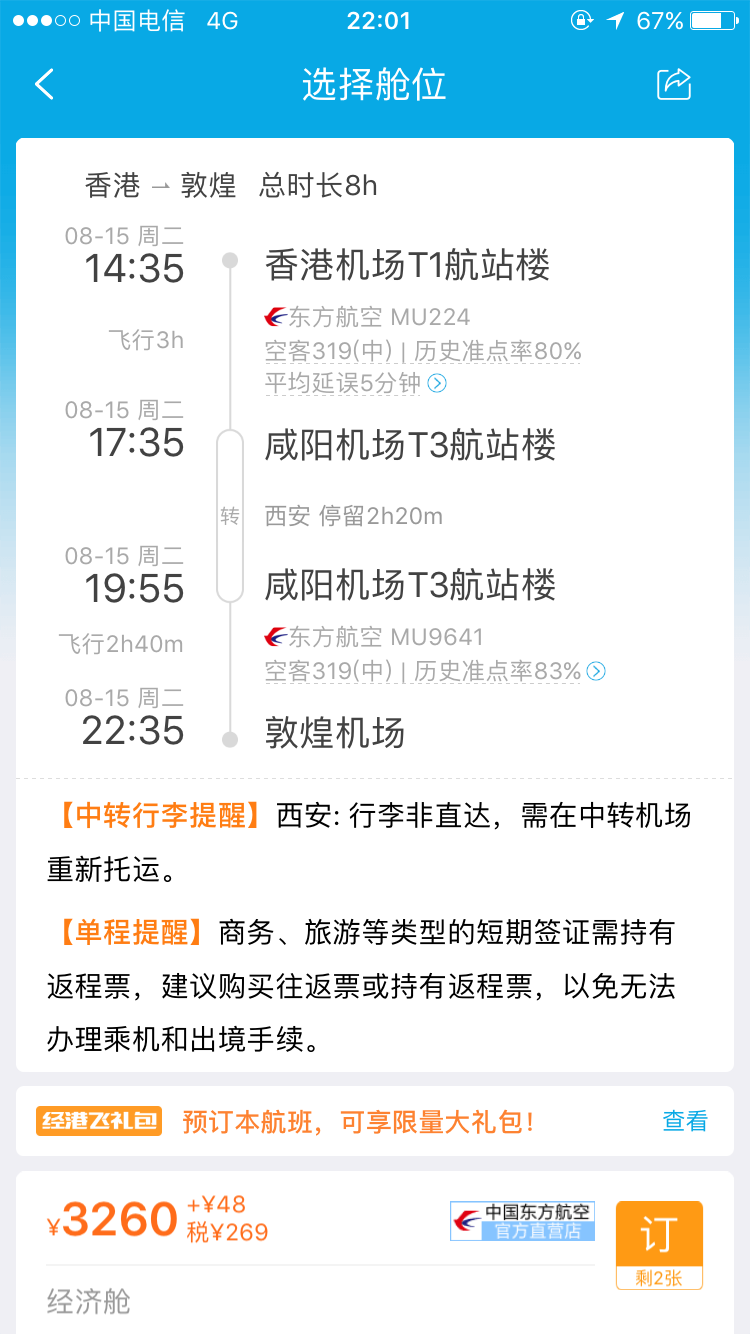Tap 查看 to view the gift pack
This screenshot has height=1334, width=750.
[x=685, y=1121]
